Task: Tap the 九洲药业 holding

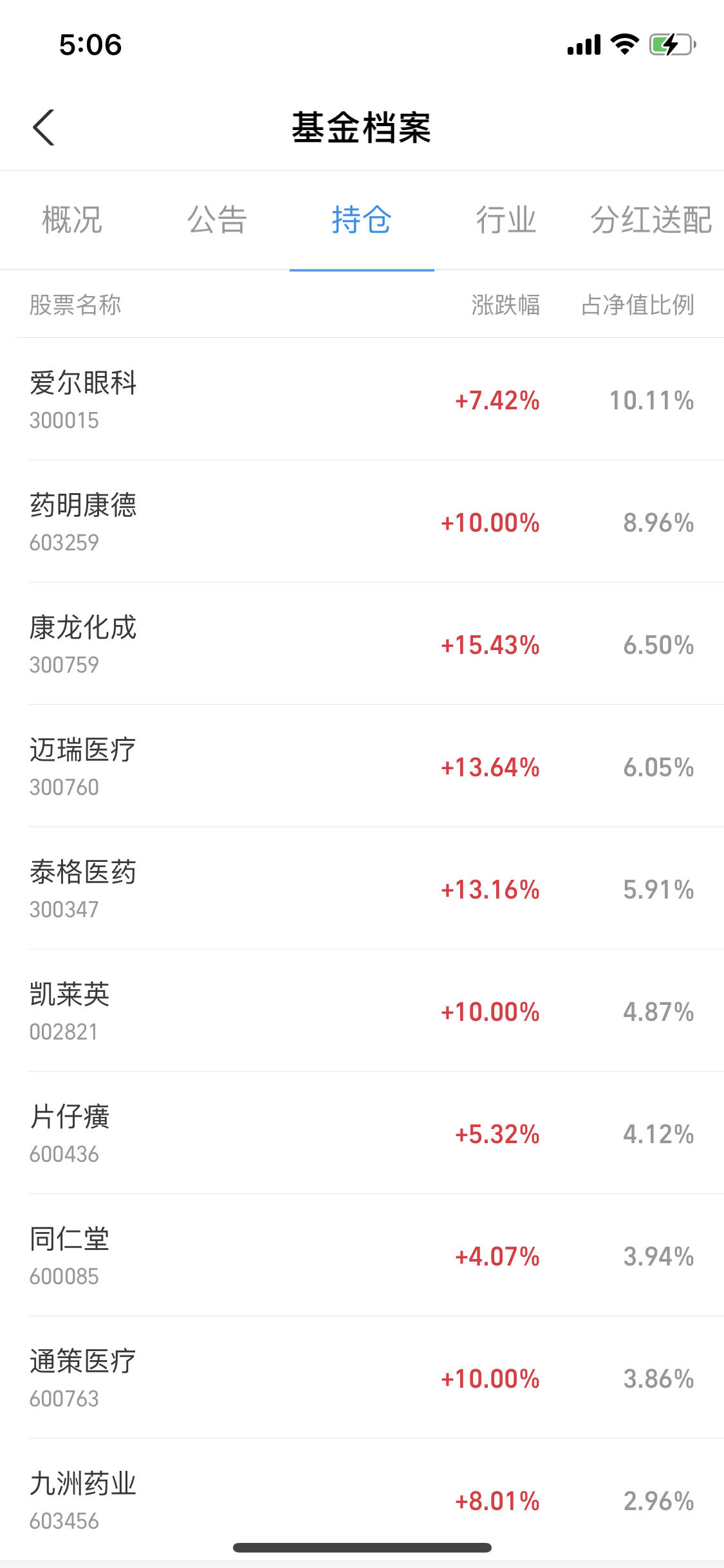Action: pos(362,1500)
